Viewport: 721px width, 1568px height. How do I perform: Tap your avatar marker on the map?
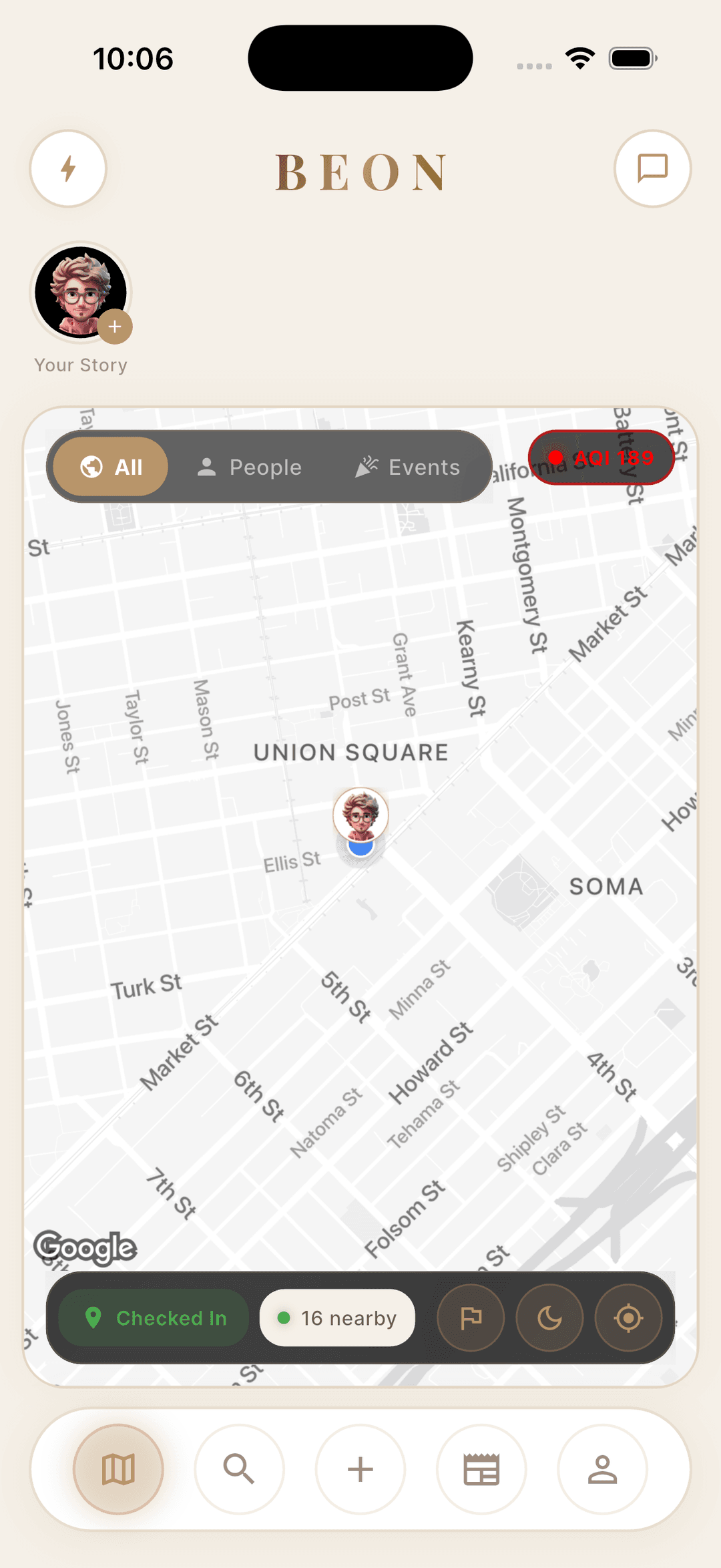(360, 815)
